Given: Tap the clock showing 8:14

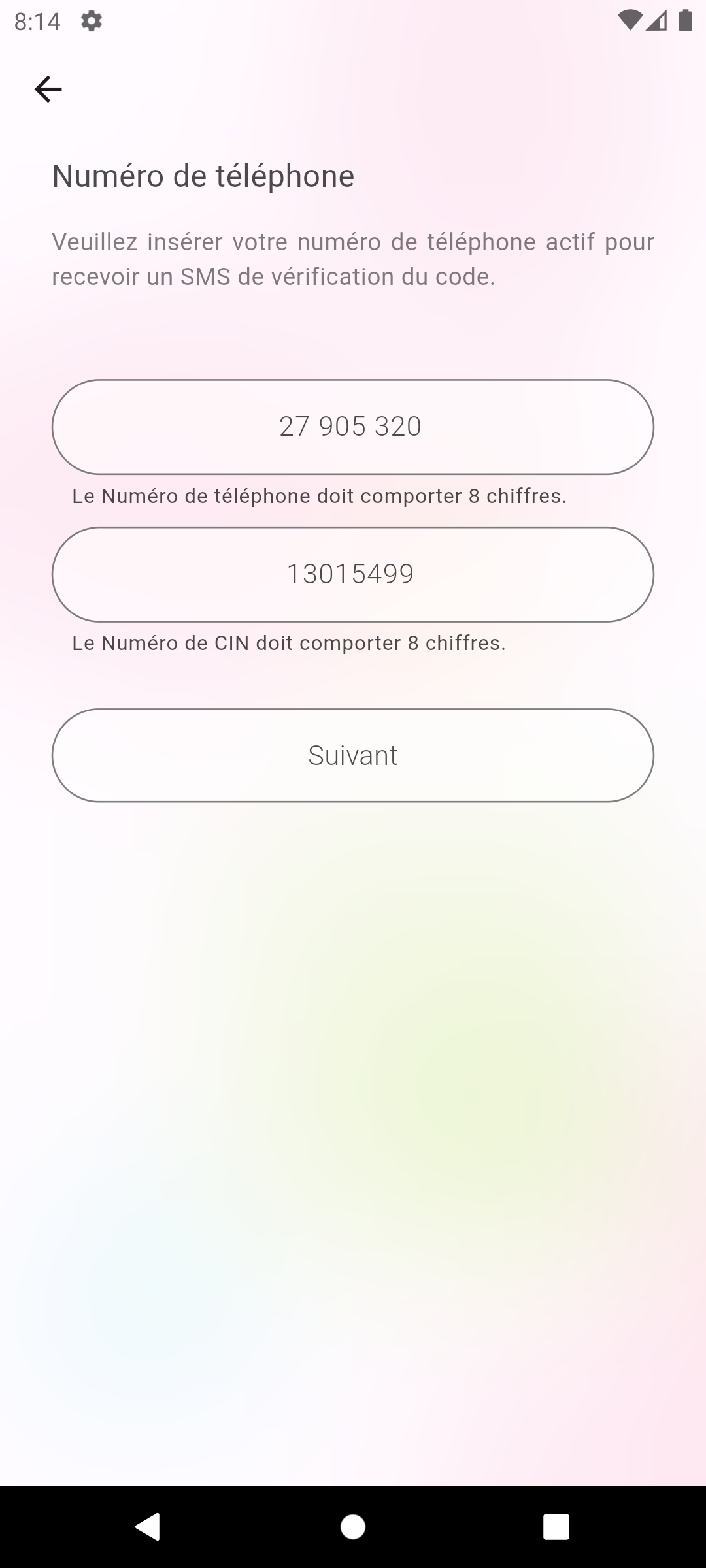Looking at the screenshot, I should 37,22.
